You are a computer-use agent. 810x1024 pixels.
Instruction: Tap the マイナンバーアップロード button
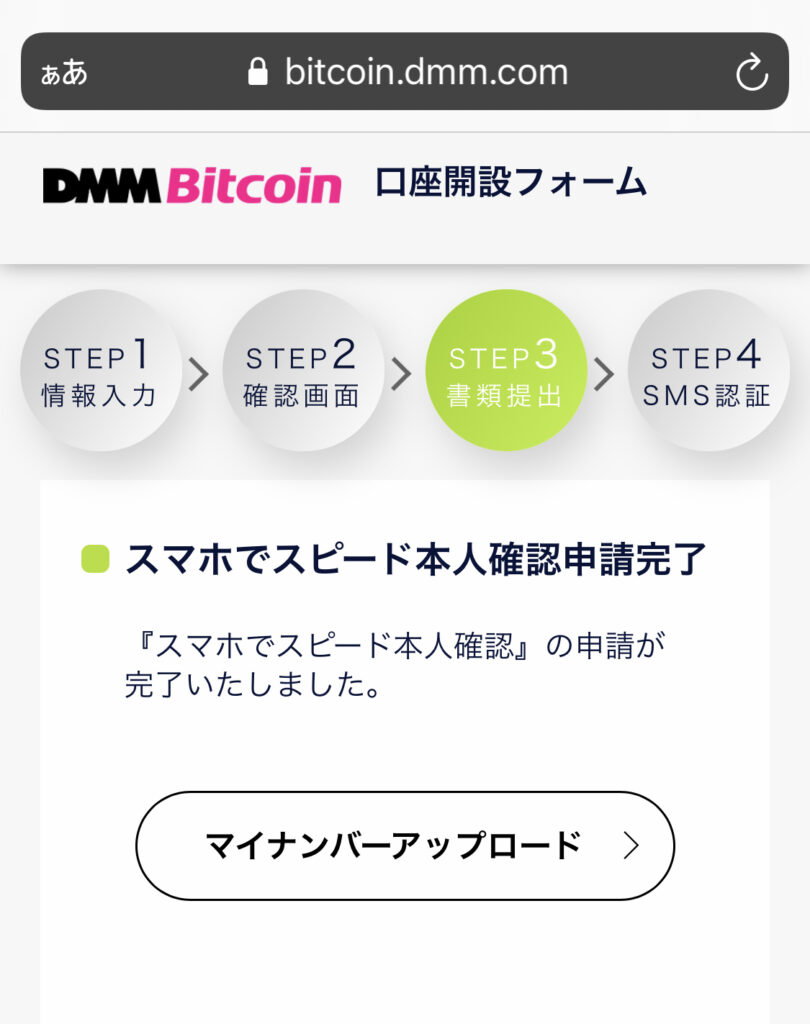point(405,846)
